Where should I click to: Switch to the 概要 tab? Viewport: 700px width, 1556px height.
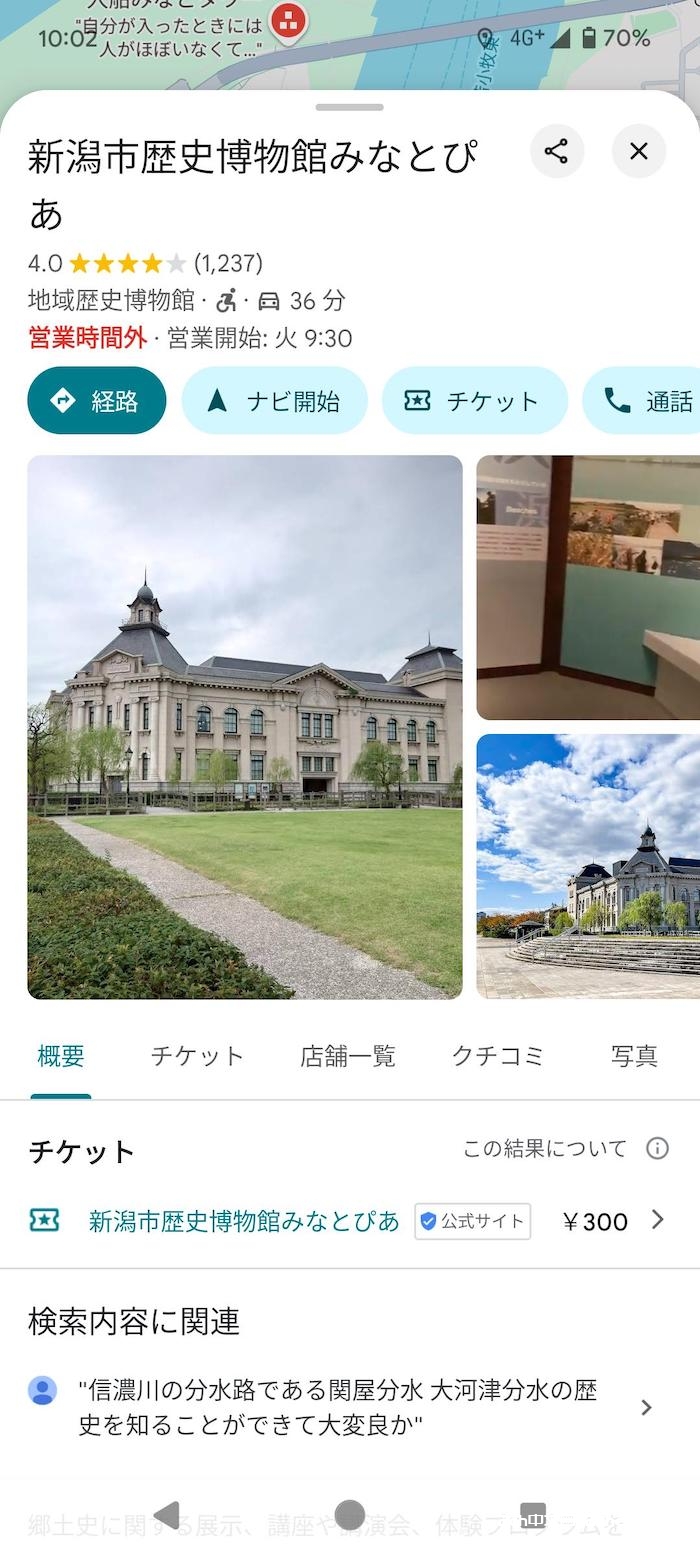pyautogui.click(x=61, y=1056)
